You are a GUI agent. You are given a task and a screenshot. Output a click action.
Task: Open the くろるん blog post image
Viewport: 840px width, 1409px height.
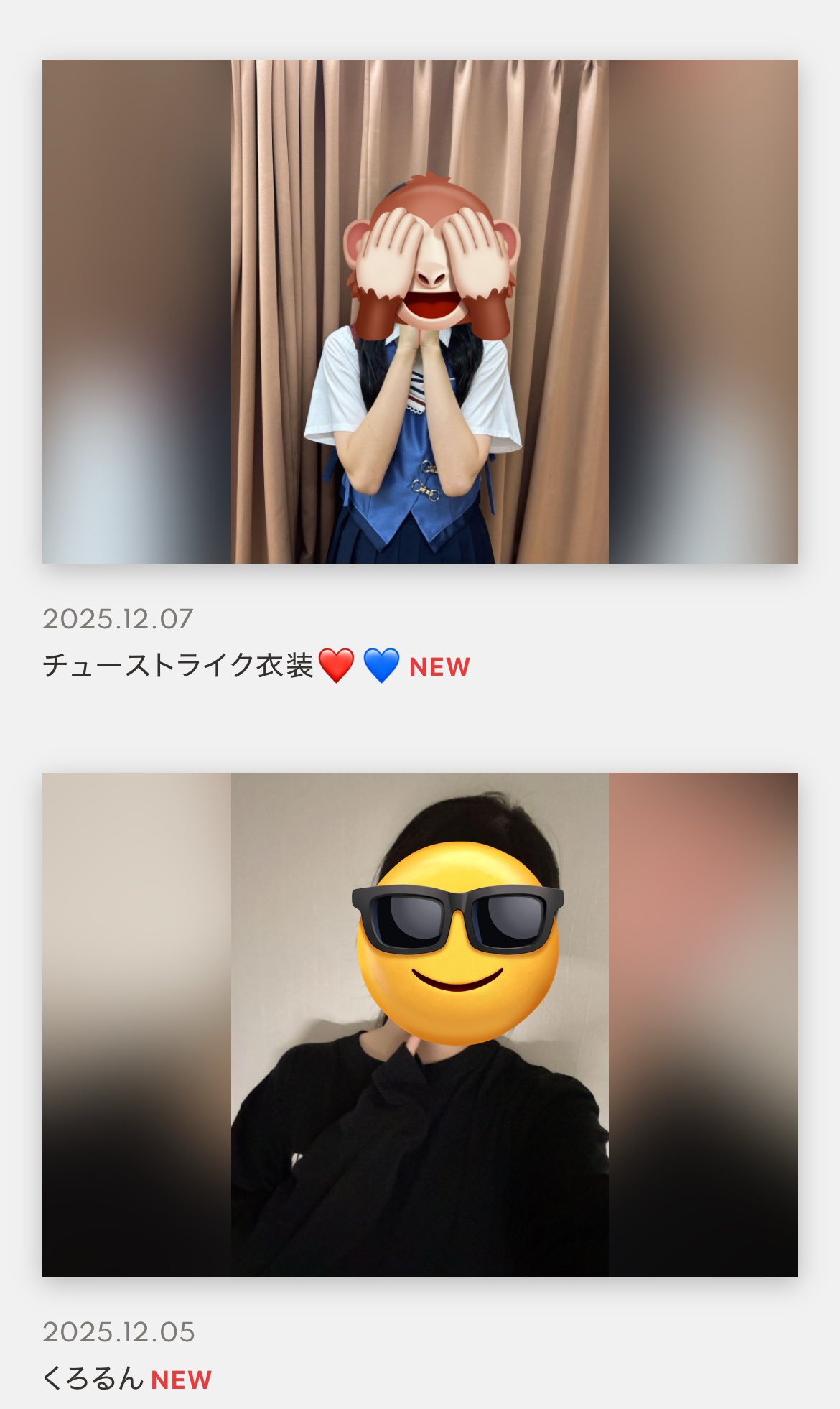tap(420, 1024)
